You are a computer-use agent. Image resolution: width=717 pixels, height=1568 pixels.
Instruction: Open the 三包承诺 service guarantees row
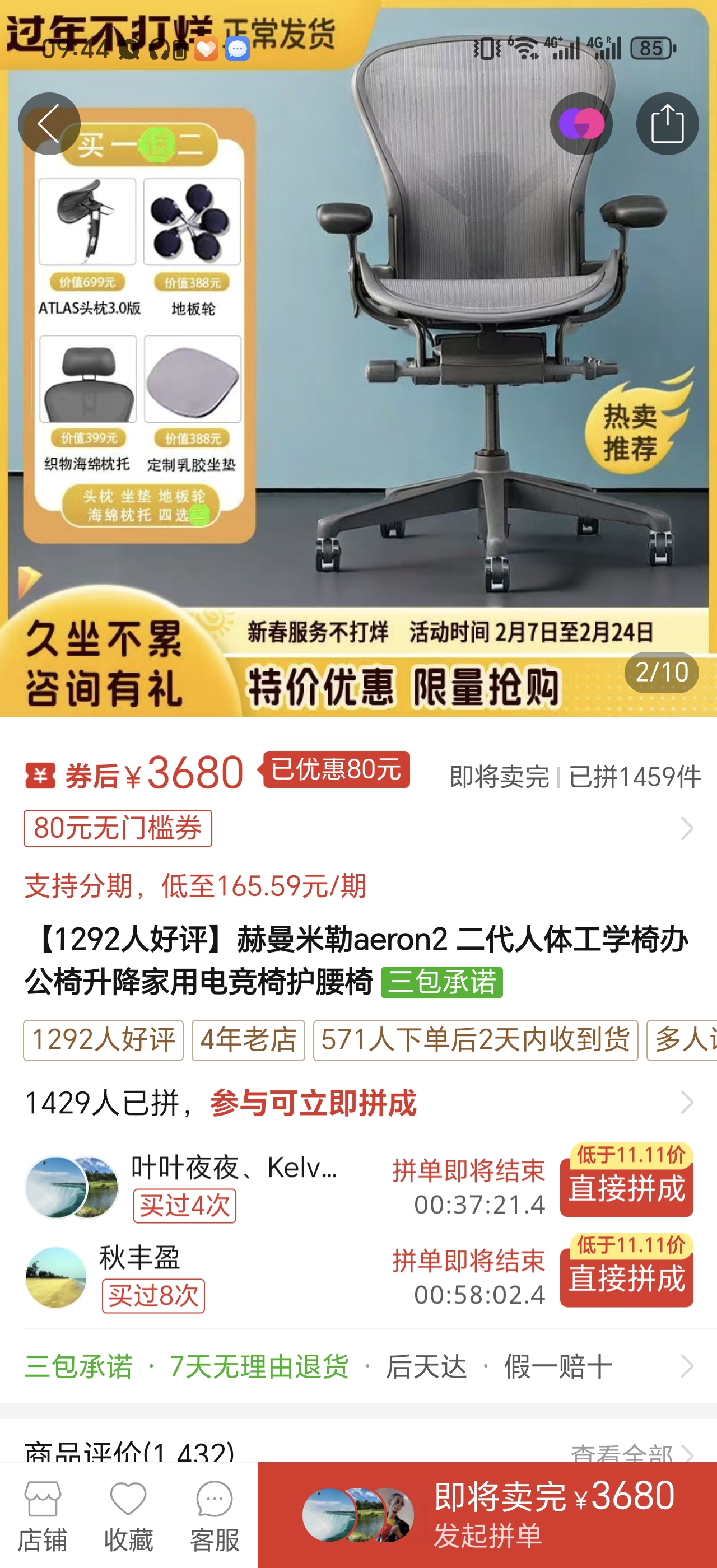click(x=358, y=1365)
